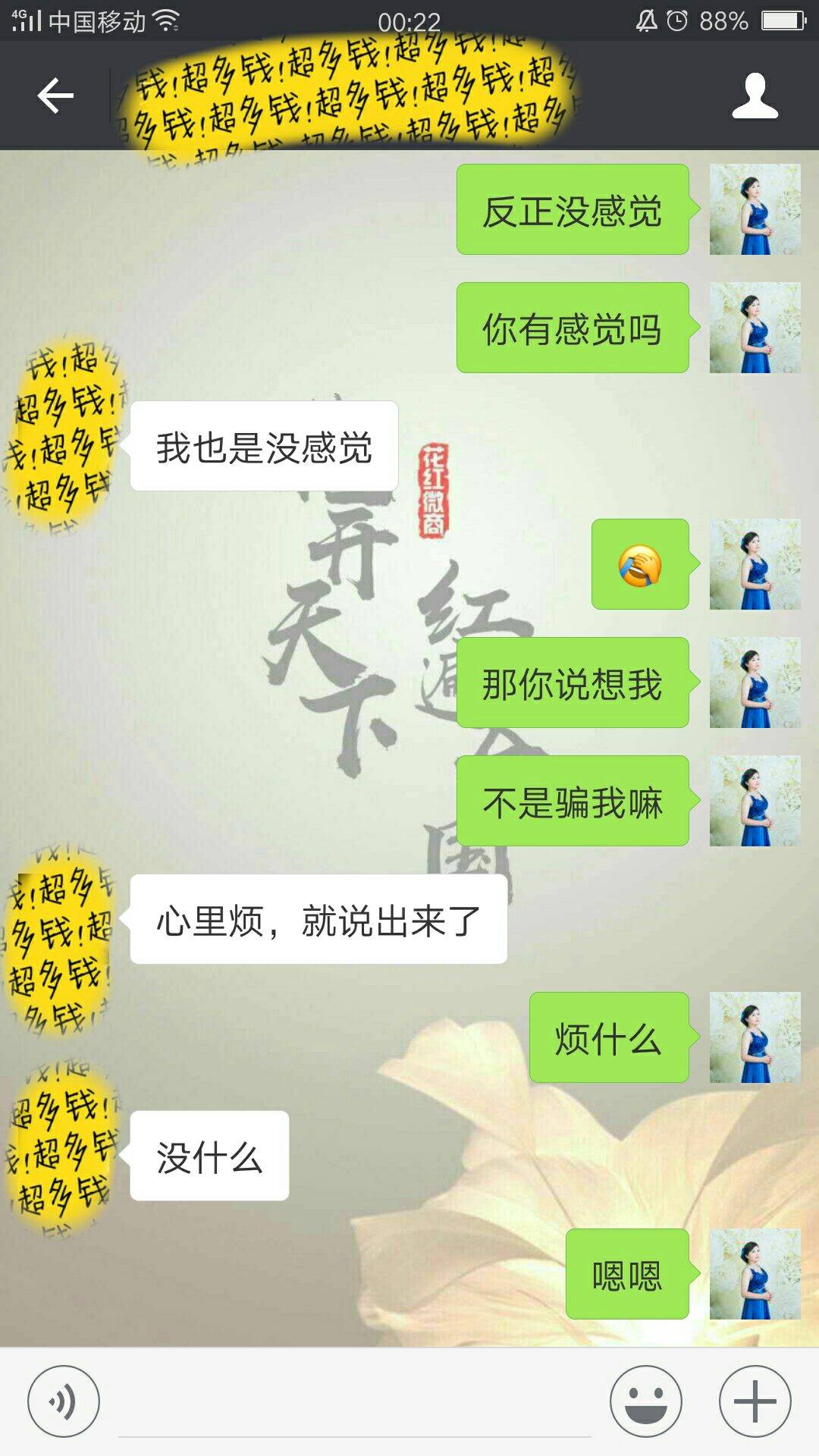Select your avatar beside the 嗯嗯 message

pyautogui.click(x=755, y=1272)
